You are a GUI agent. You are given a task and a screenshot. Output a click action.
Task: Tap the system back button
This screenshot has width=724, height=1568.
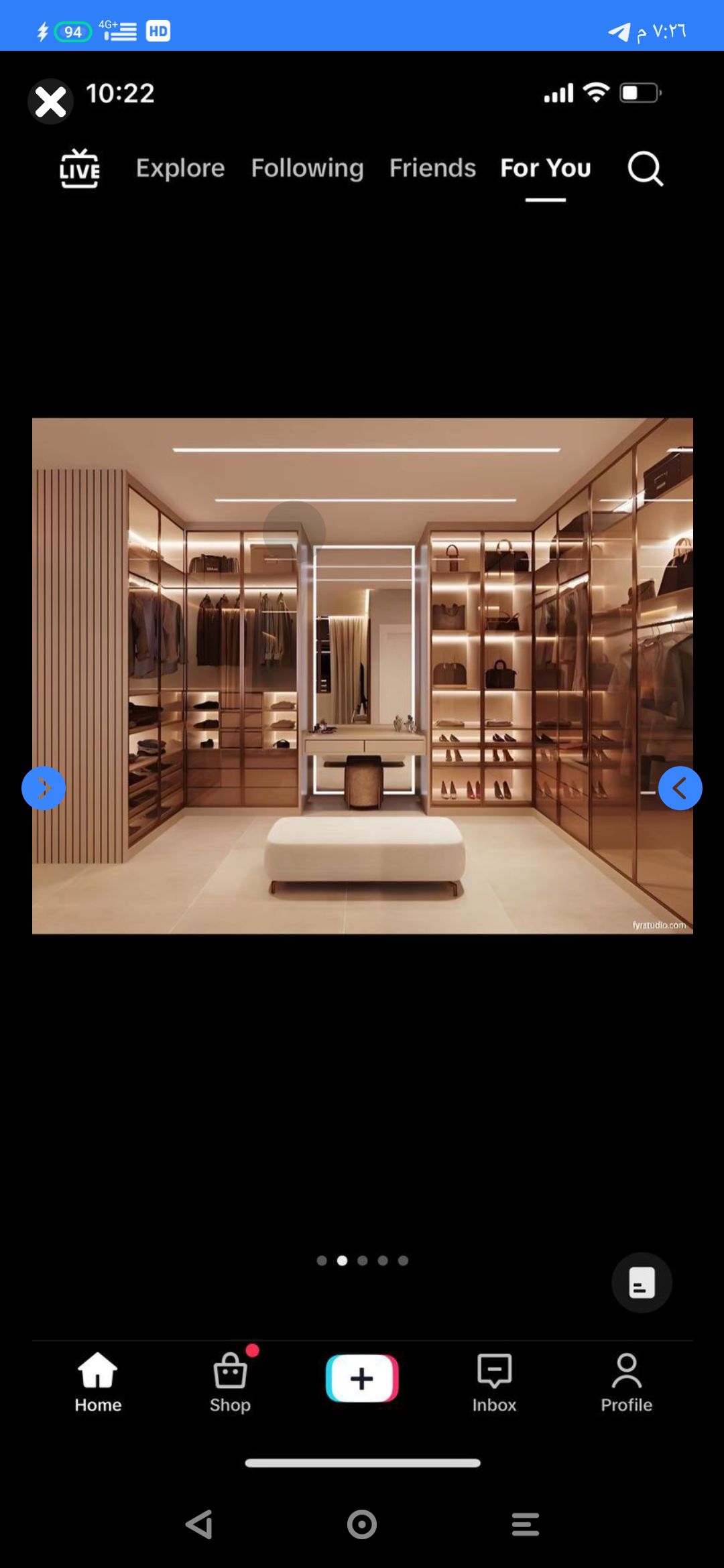pyautogui.click(x=199, y=1524)
